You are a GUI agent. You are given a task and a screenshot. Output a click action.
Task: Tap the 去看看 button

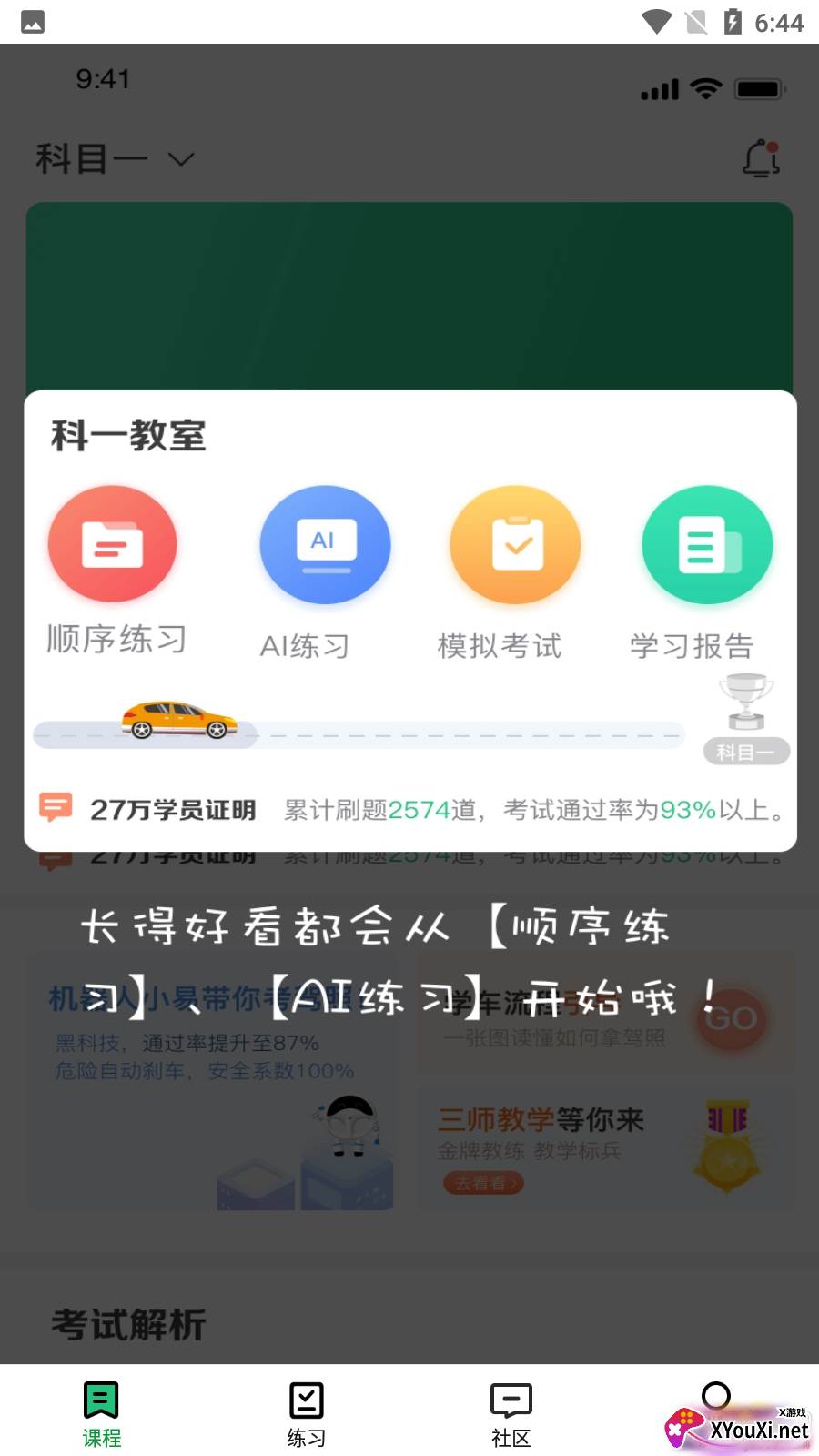[483, 1183]
